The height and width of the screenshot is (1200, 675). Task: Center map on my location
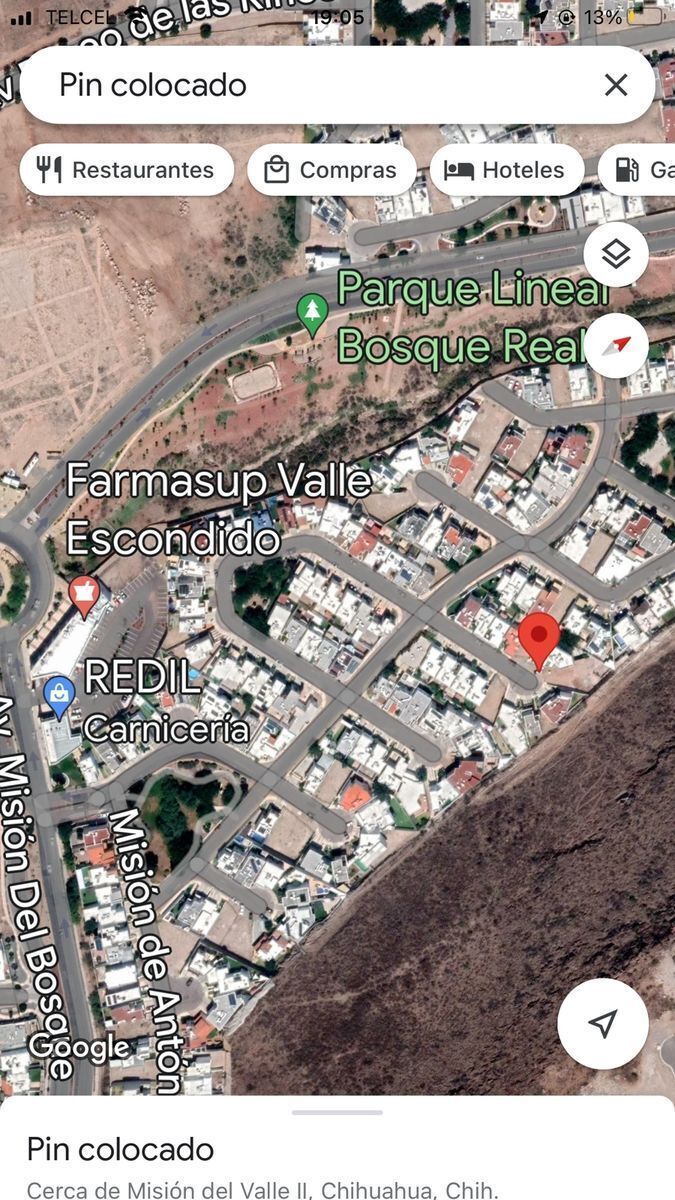coord(602,1023)
